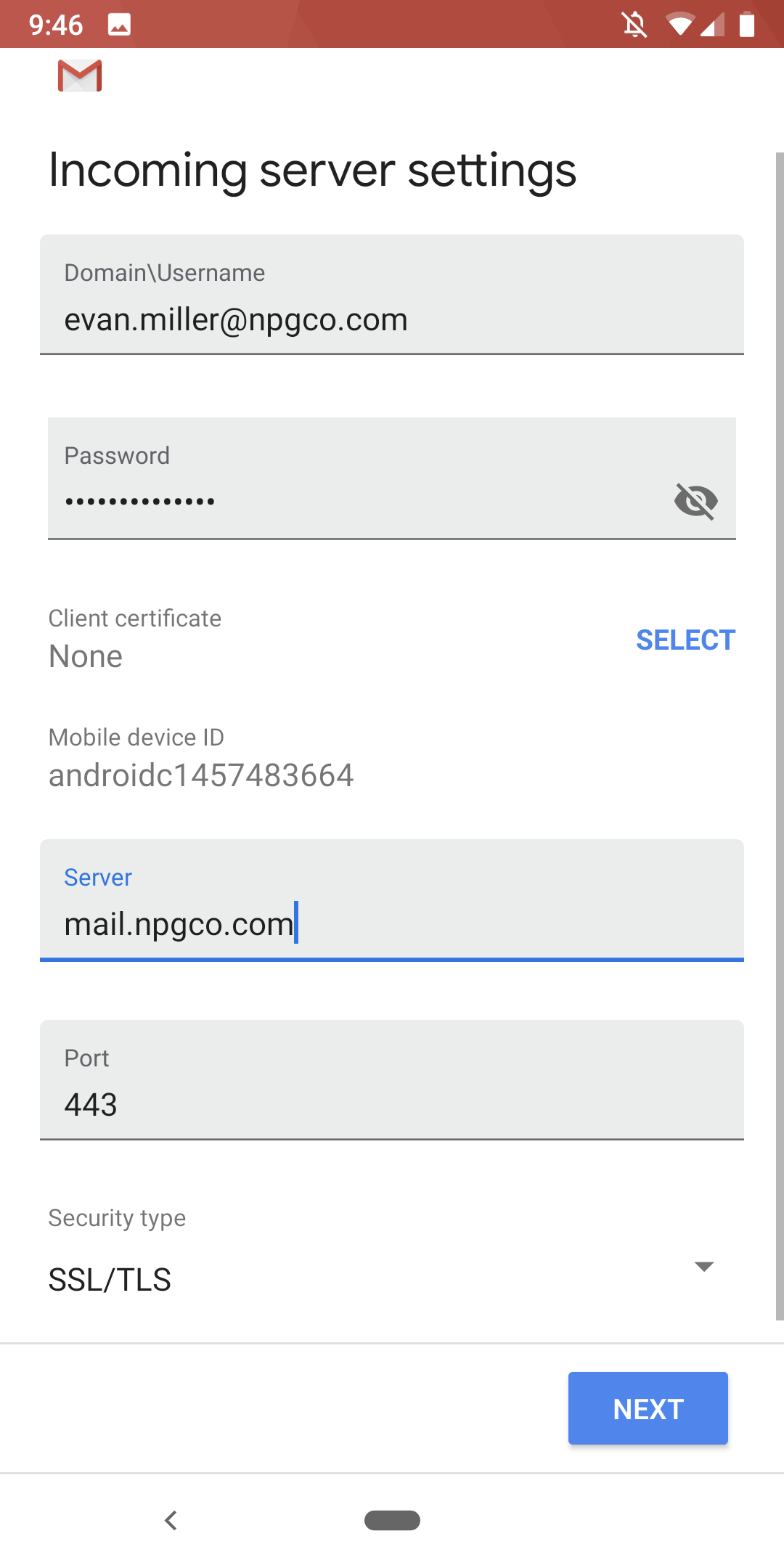Expand the Security type dropdown
The width and height of the screenshot is (784, 1568).
point(392,1266)
